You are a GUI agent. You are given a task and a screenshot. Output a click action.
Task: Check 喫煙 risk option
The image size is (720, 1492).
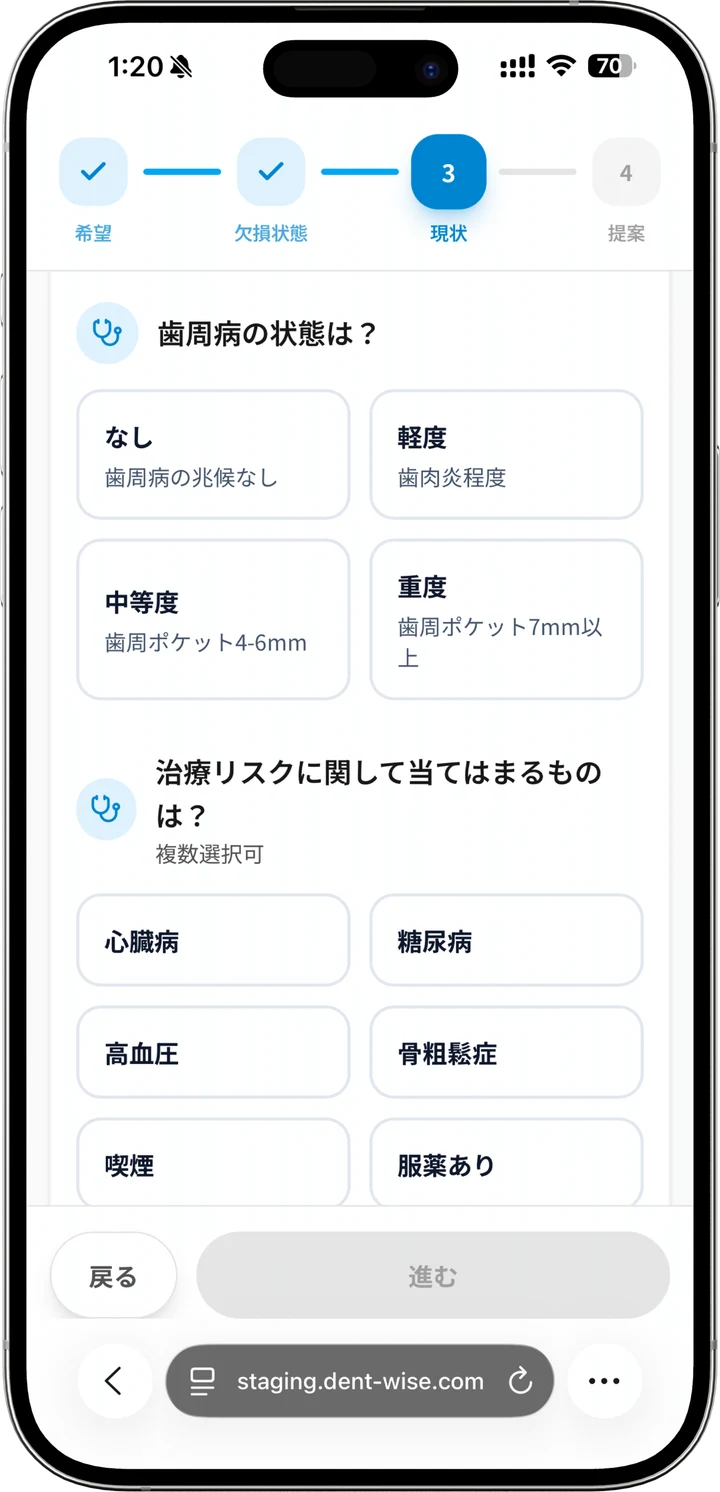click(213, 1164)
